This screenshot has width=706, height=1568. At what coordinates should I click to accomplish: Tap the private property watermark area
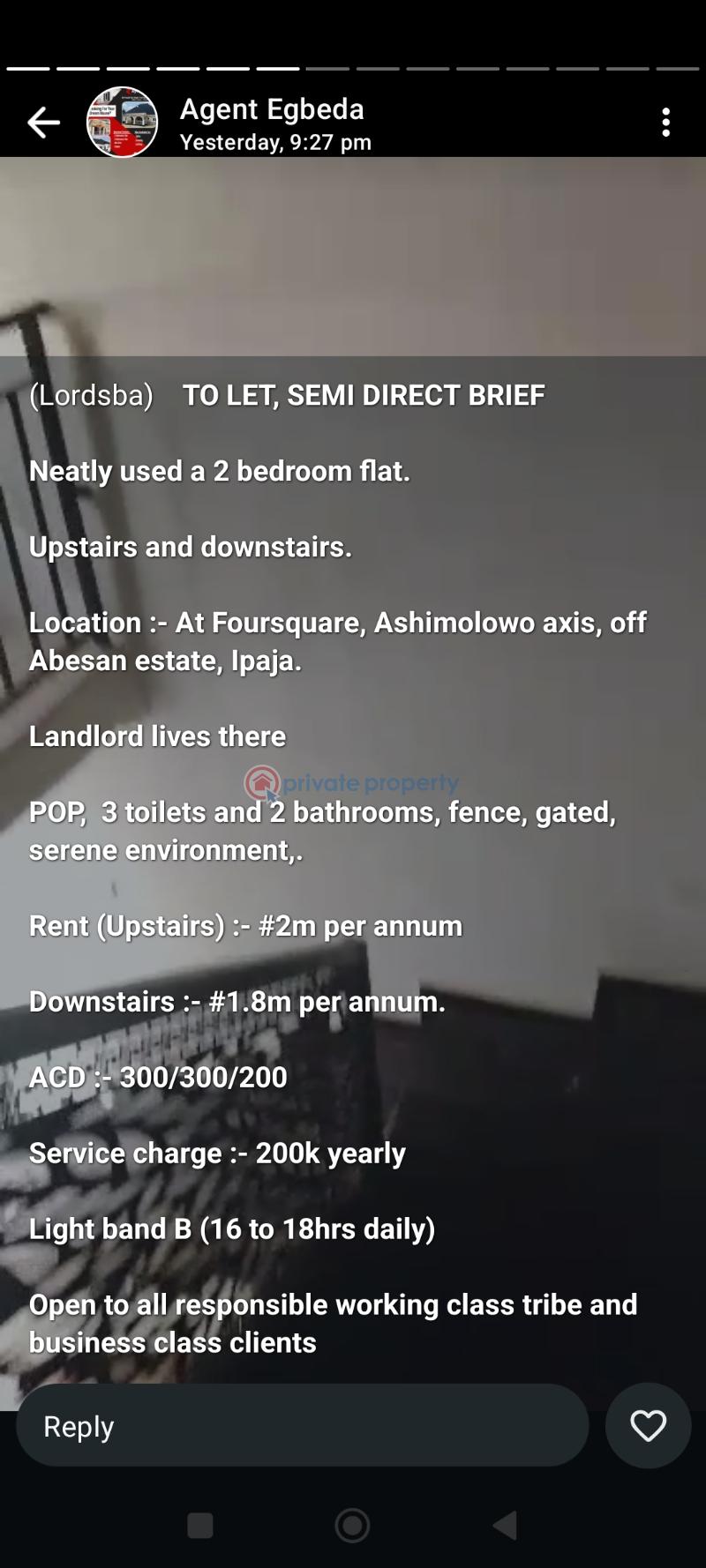tap(351, 782)
